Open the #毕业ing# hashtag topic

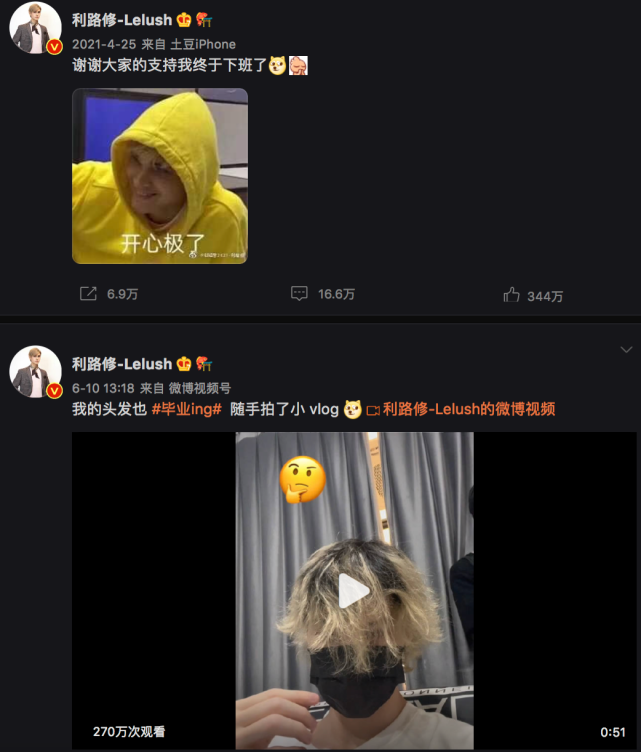coord(186,409)
